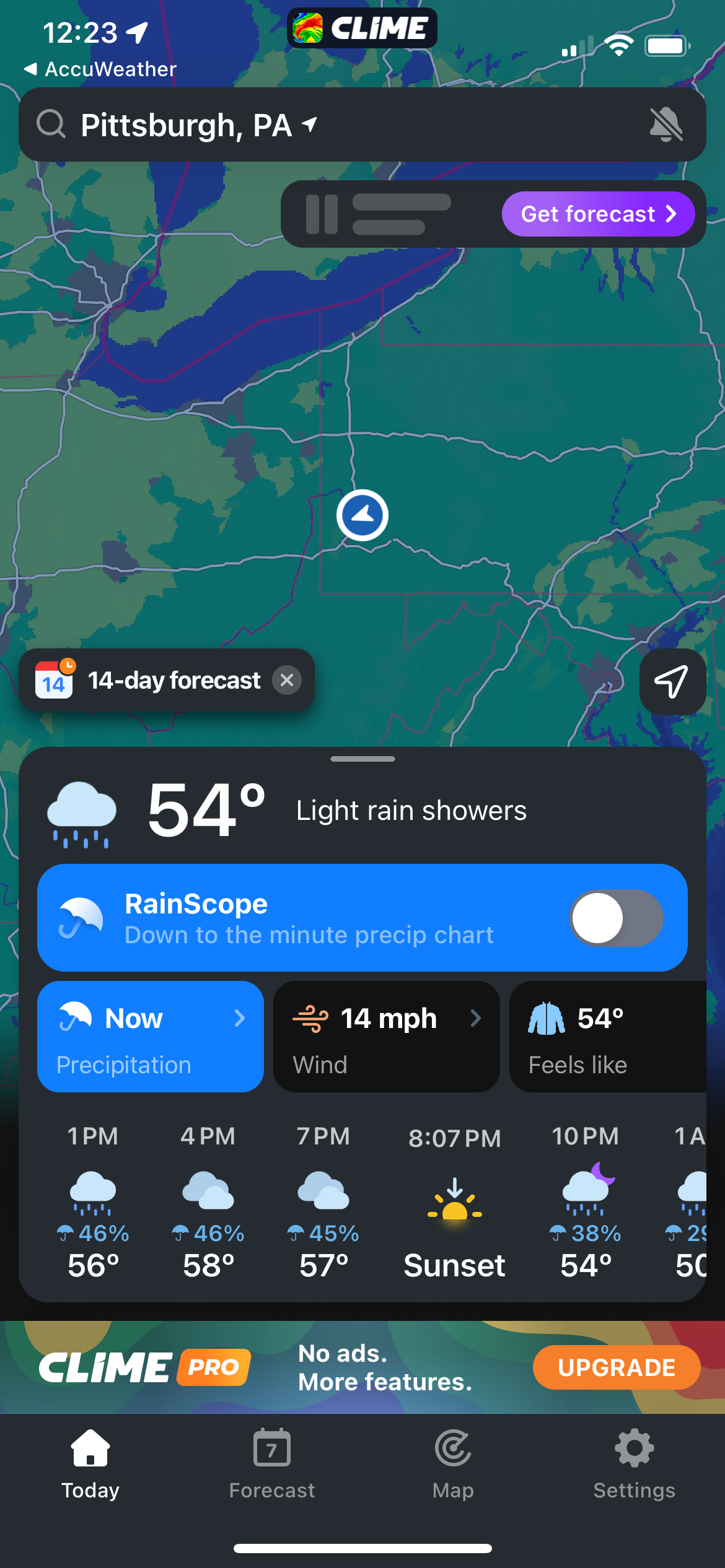Tap the blue current location marker
The height and width of the screenshot is (1568, 725).
pyautogui.click(x=362, y=515)
